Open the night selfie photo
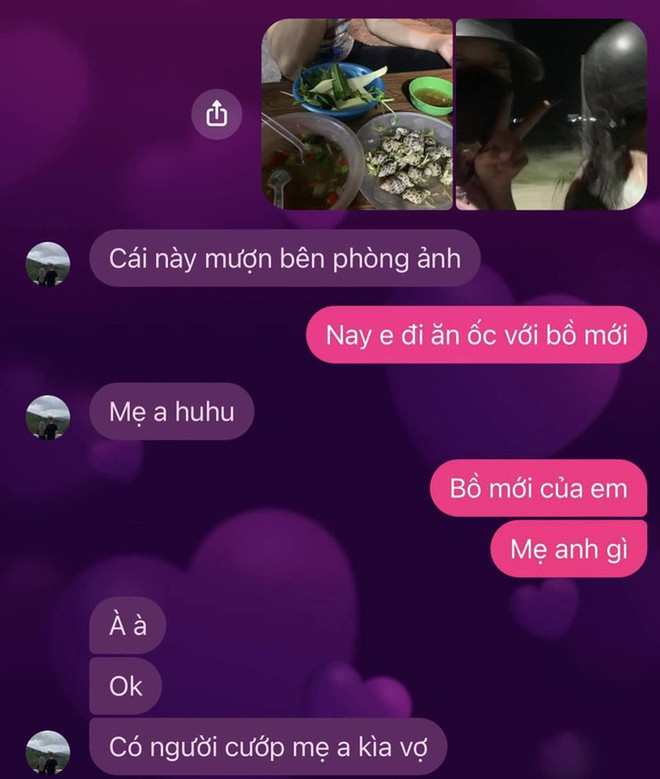Viewport: 660px width, 779px height. 551,115
